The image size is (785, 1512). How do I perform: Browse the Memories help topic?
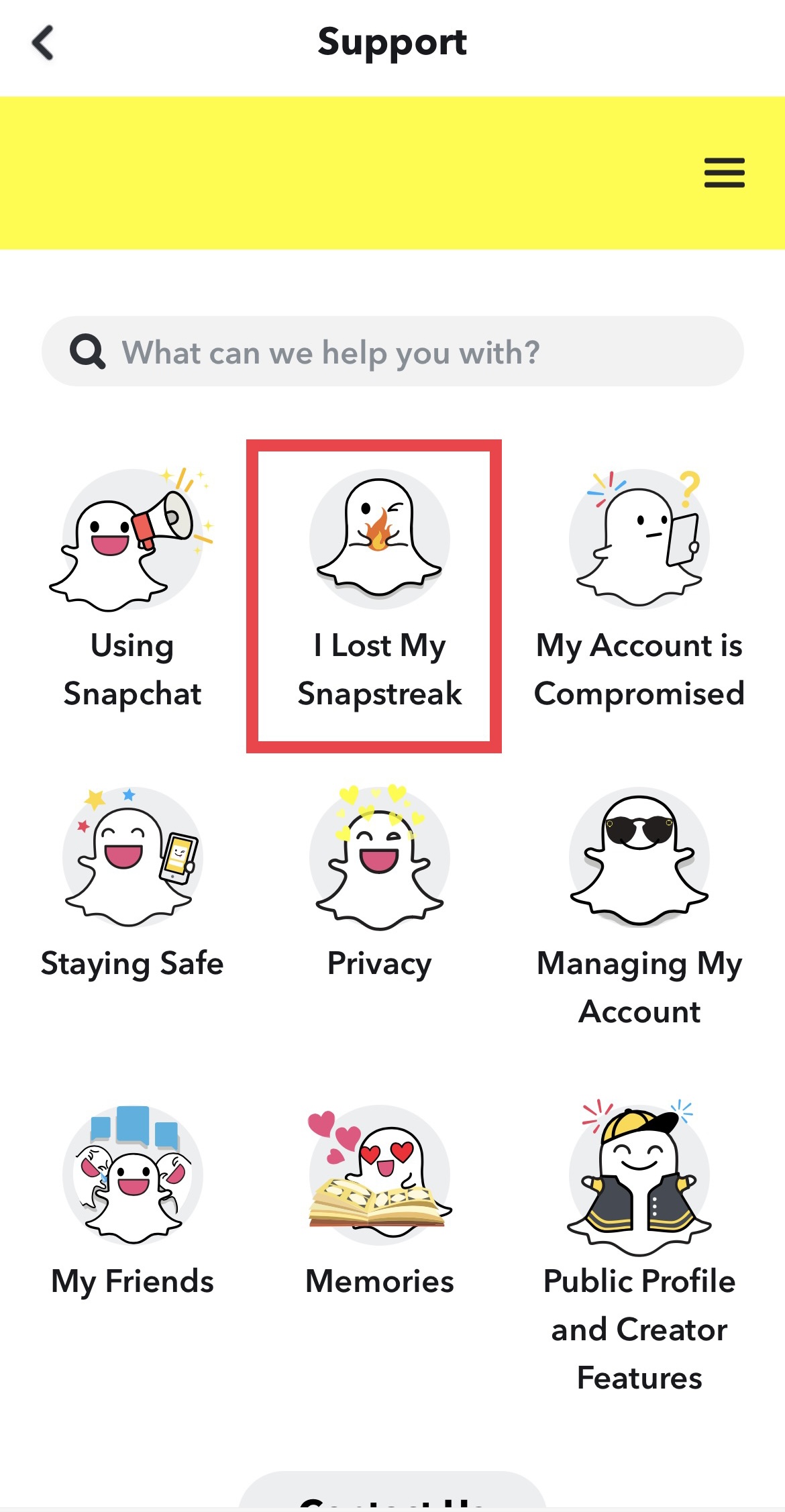pyautogui.click(x=379, y=1201)
